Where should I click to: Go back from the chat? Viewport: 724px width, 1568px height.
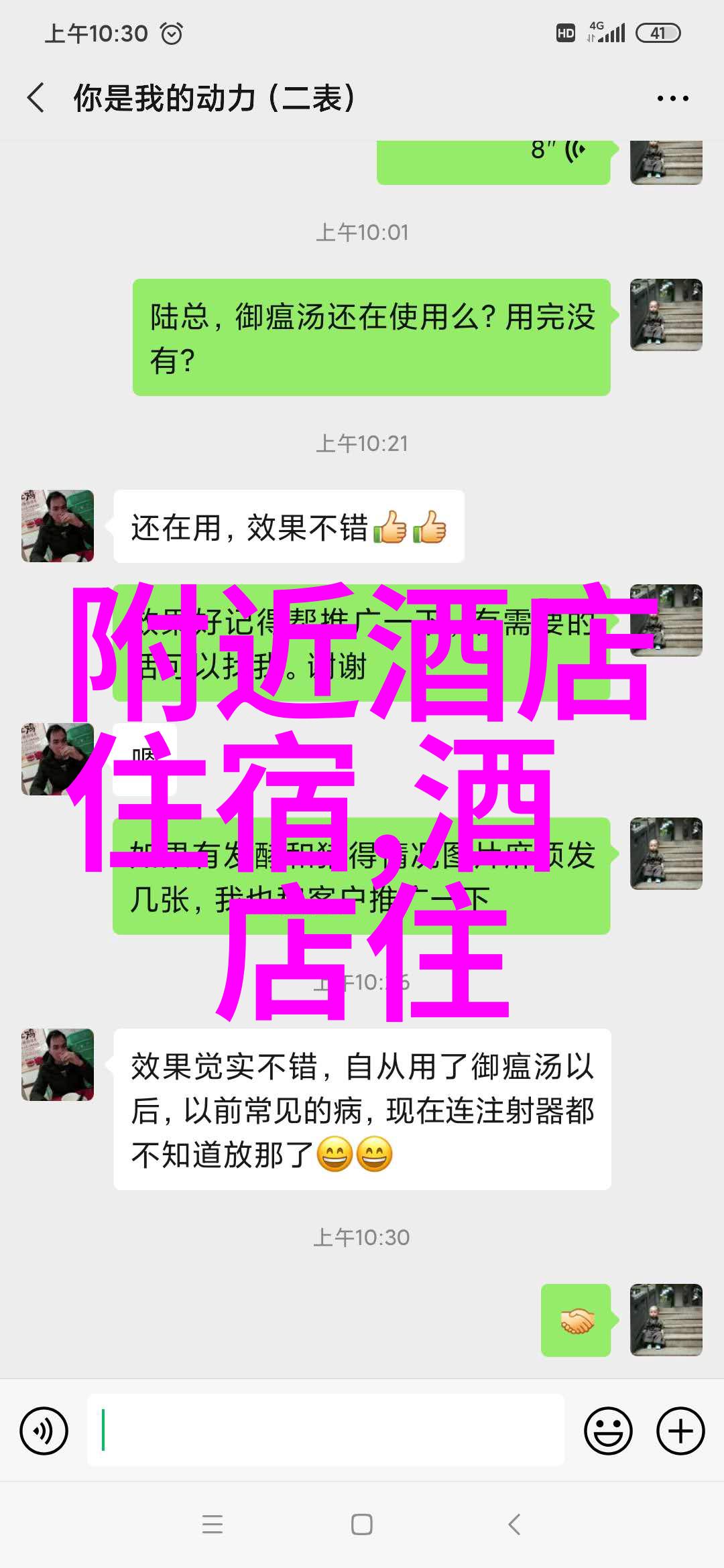[36, 98]
